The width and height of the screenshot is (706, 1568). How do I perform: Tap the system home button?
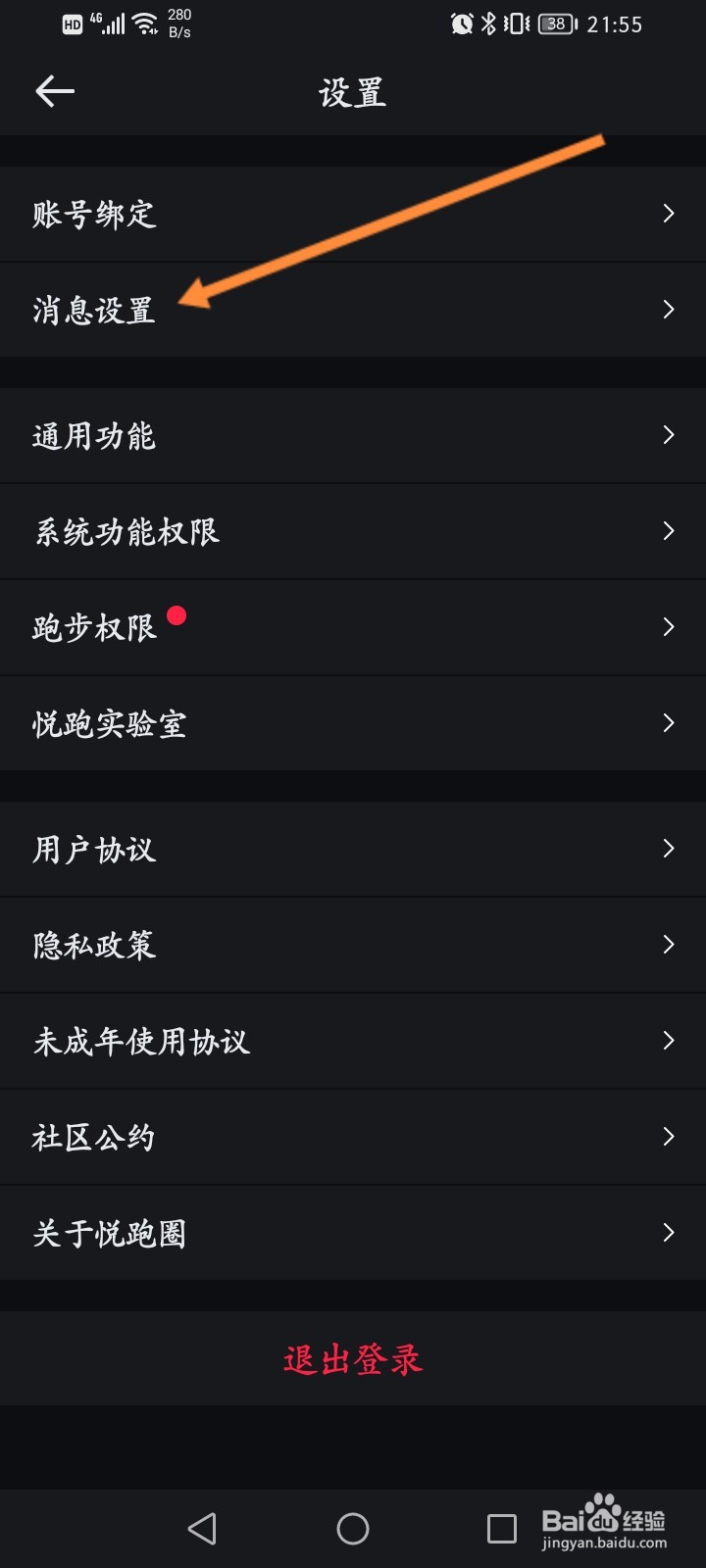click(353, 1529)
